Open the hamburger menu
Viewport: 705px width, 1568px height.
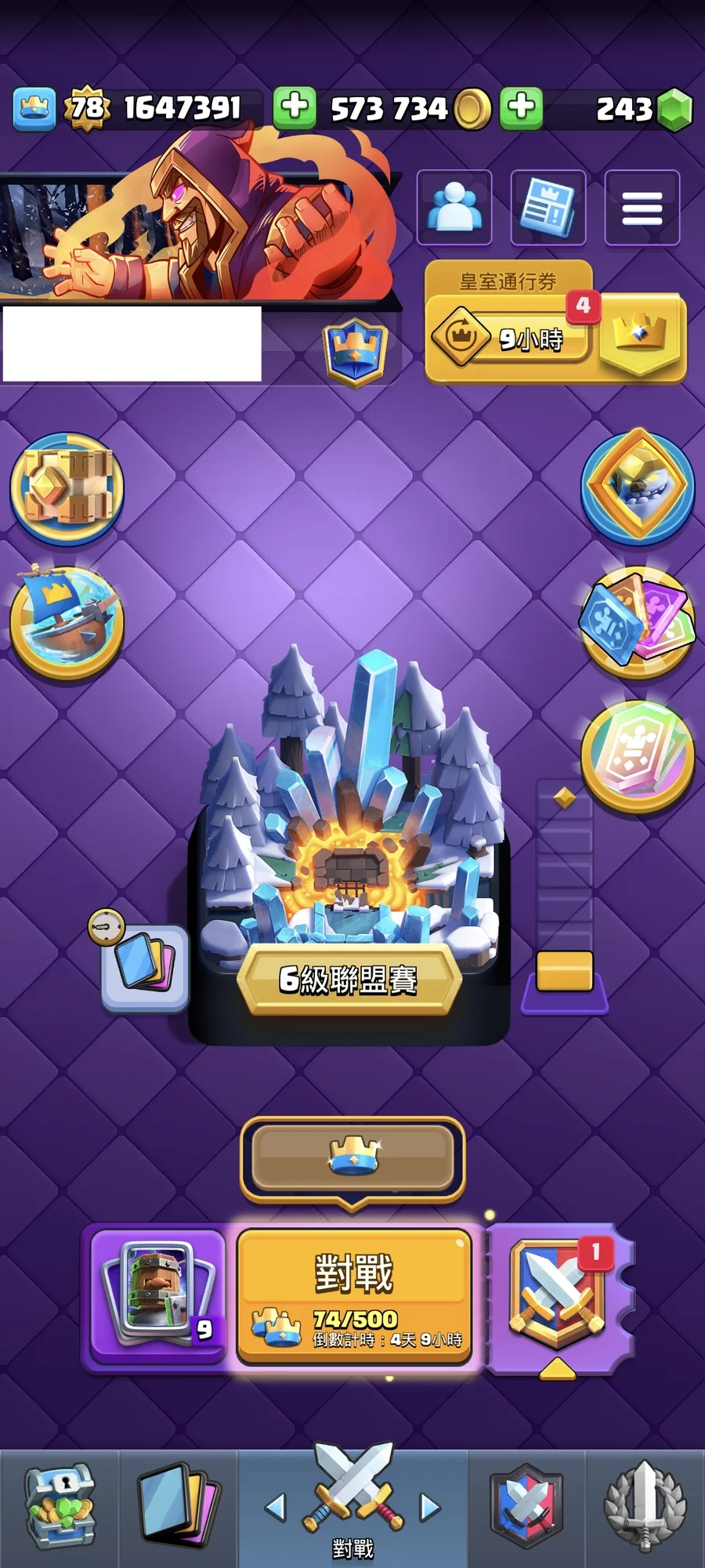(x=642, y=208)
